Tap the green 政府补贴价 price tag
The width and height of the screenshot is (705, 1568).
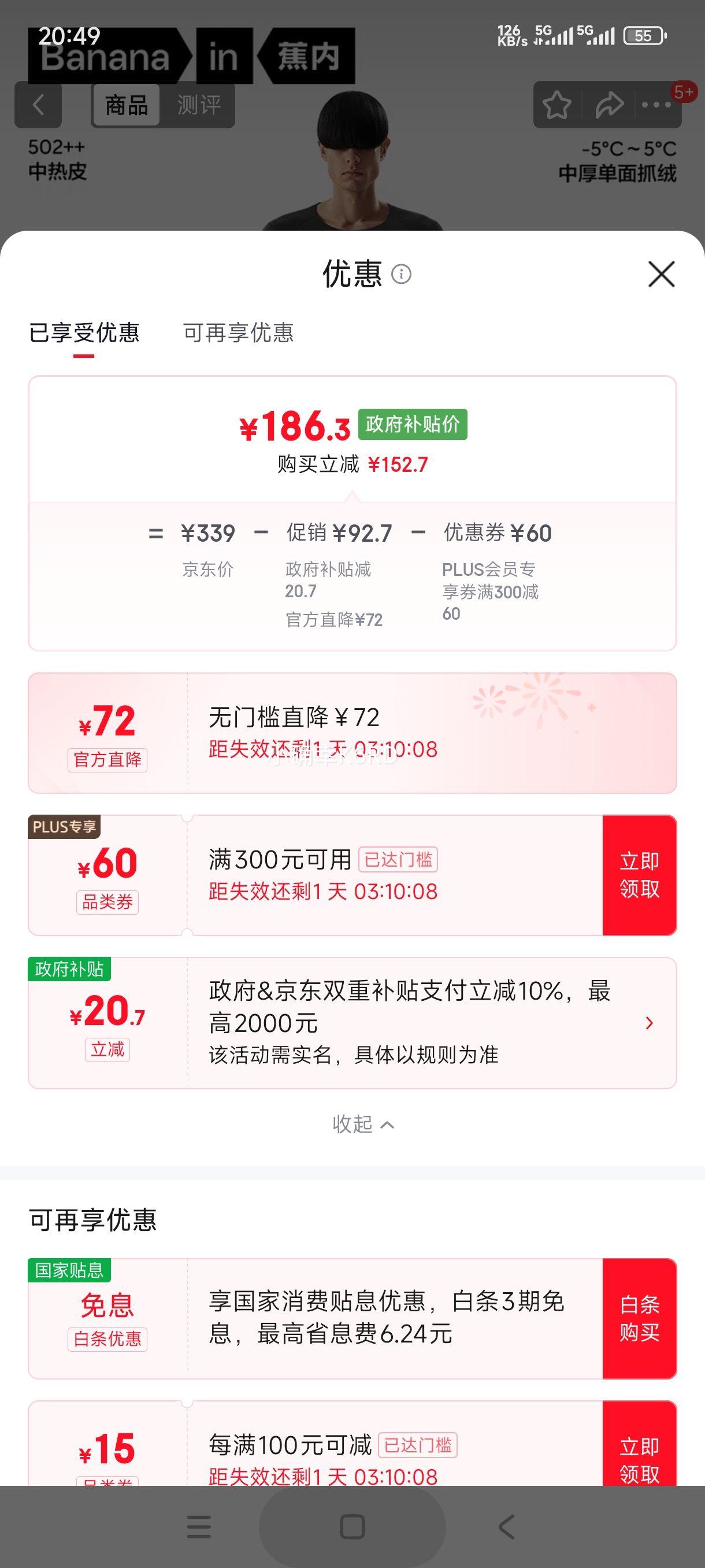pyautogui.click(x=413, y=426)
